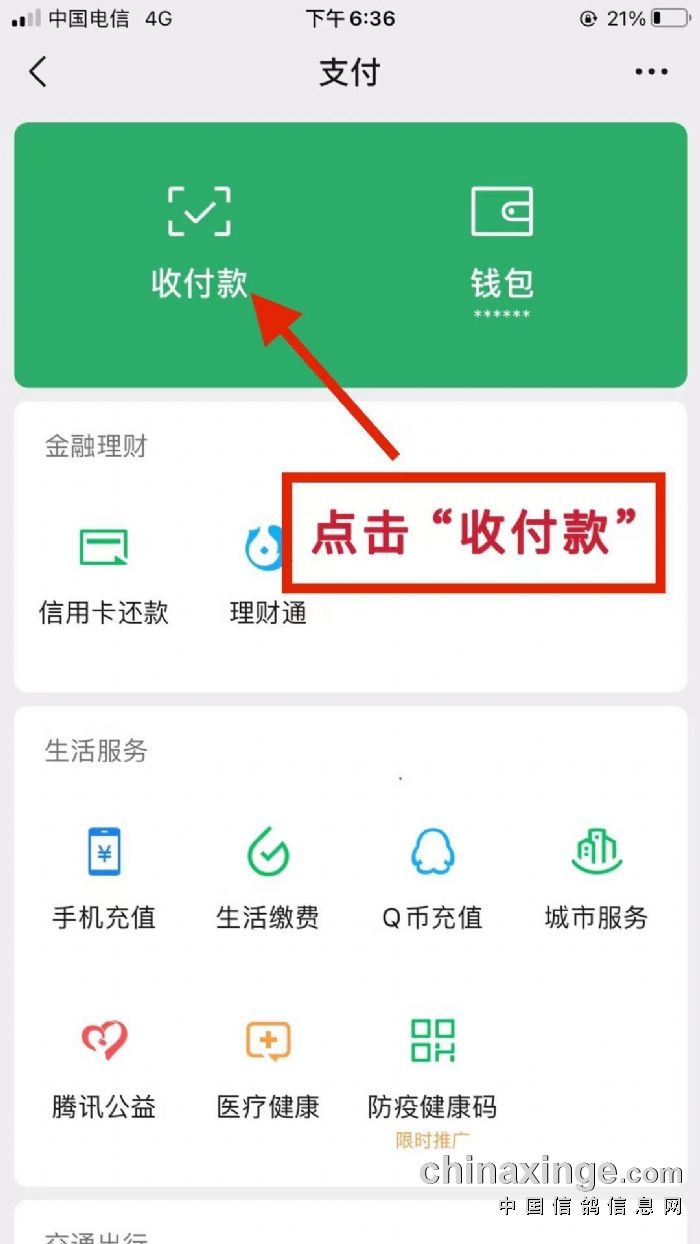The image size is (700, 1244).
Task: Open 城市服务
Action: pos(596,877)
